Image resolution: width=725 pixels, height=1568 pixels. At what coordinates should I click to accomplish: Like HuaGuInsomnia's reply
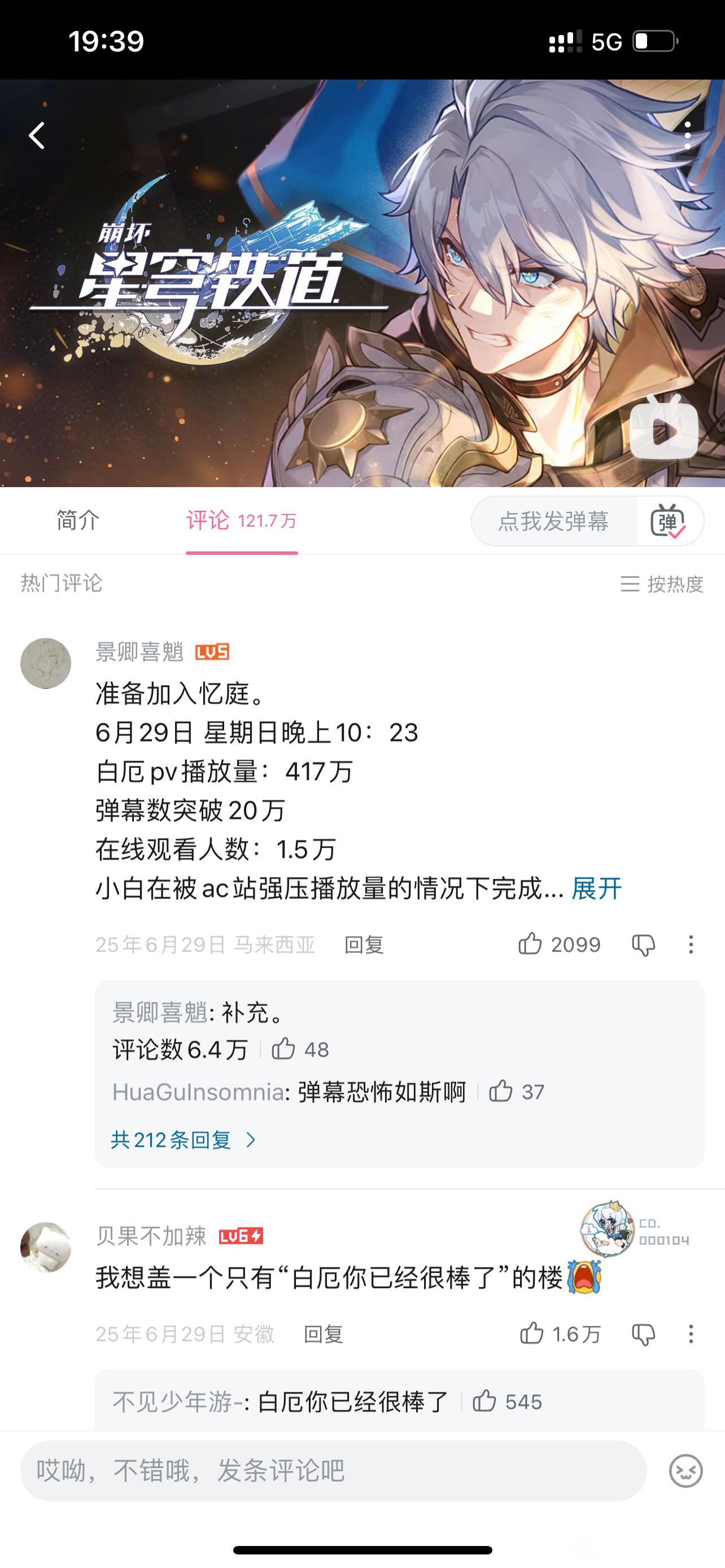click(516, 1092)
